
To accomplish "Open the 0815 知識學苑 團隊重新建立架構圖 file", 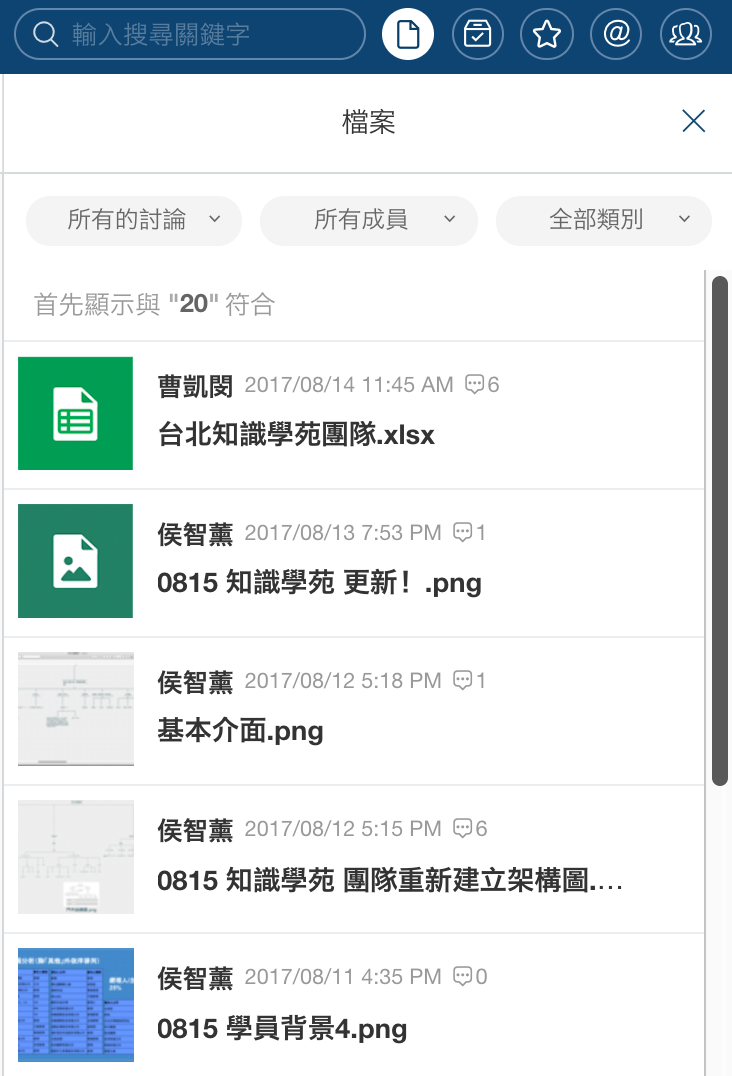I will [x=390, y=881].
